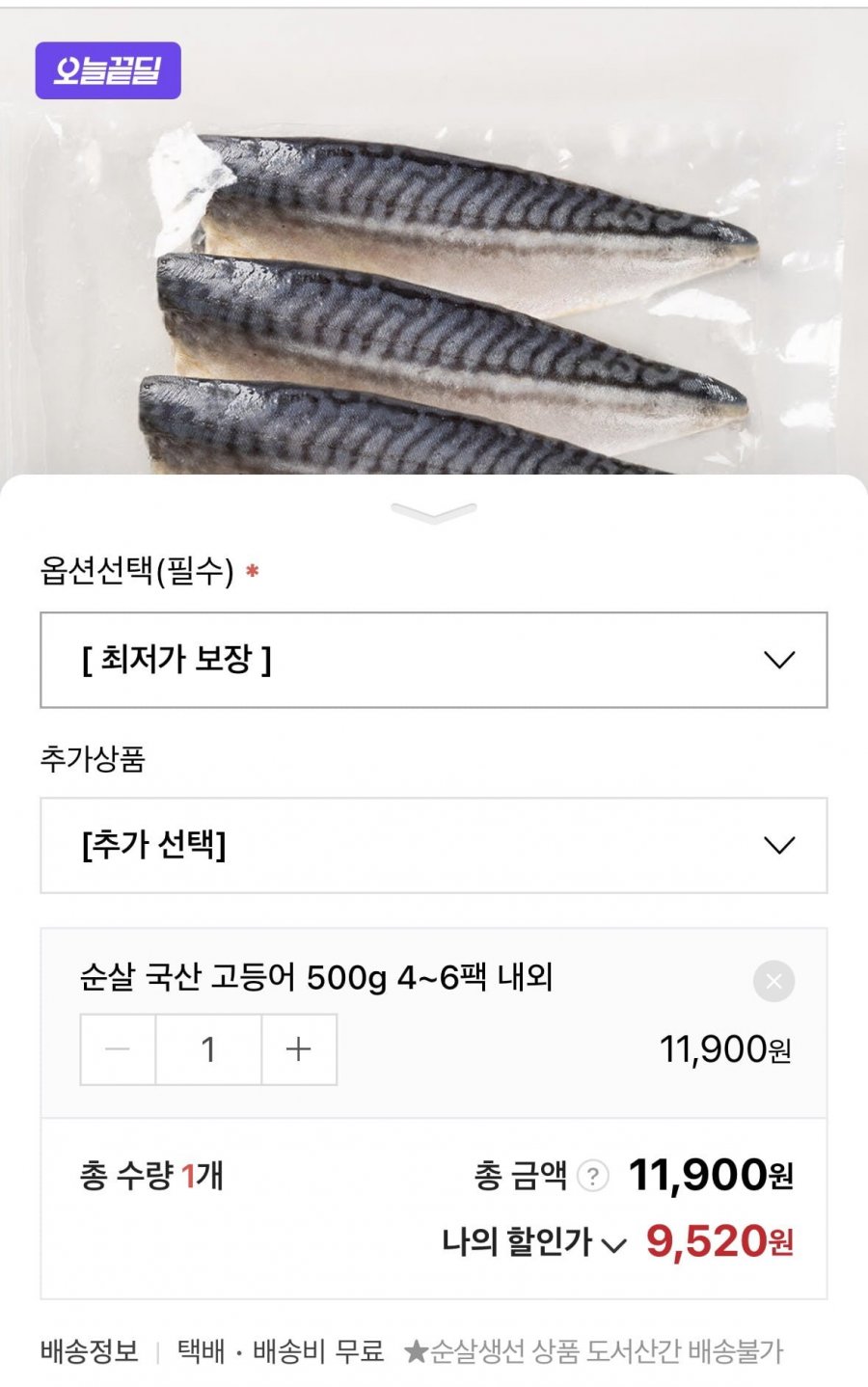Collapse the options panel via top chevron
Screen dimensions: 868x1387
coord(433,511)
